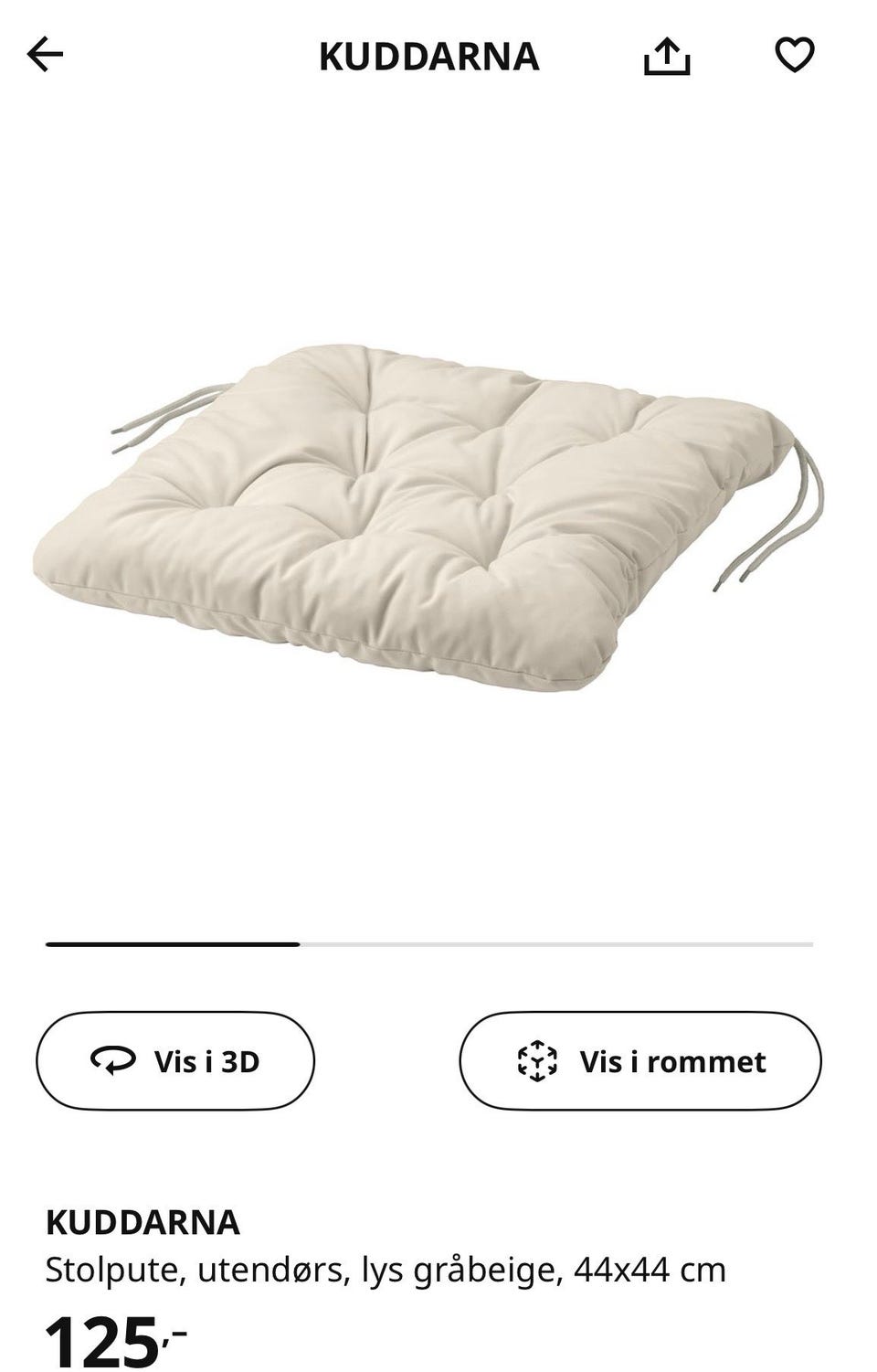This screenshot has height=1372, width=877.
Task: Share the KUDDARNA product page
Action: (667, 56)
